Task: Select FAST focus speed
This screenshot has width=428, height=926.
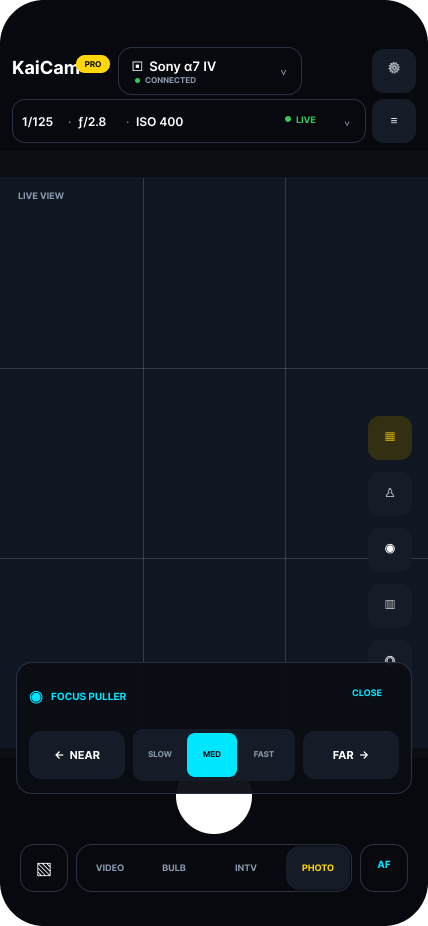Action: 264,755
